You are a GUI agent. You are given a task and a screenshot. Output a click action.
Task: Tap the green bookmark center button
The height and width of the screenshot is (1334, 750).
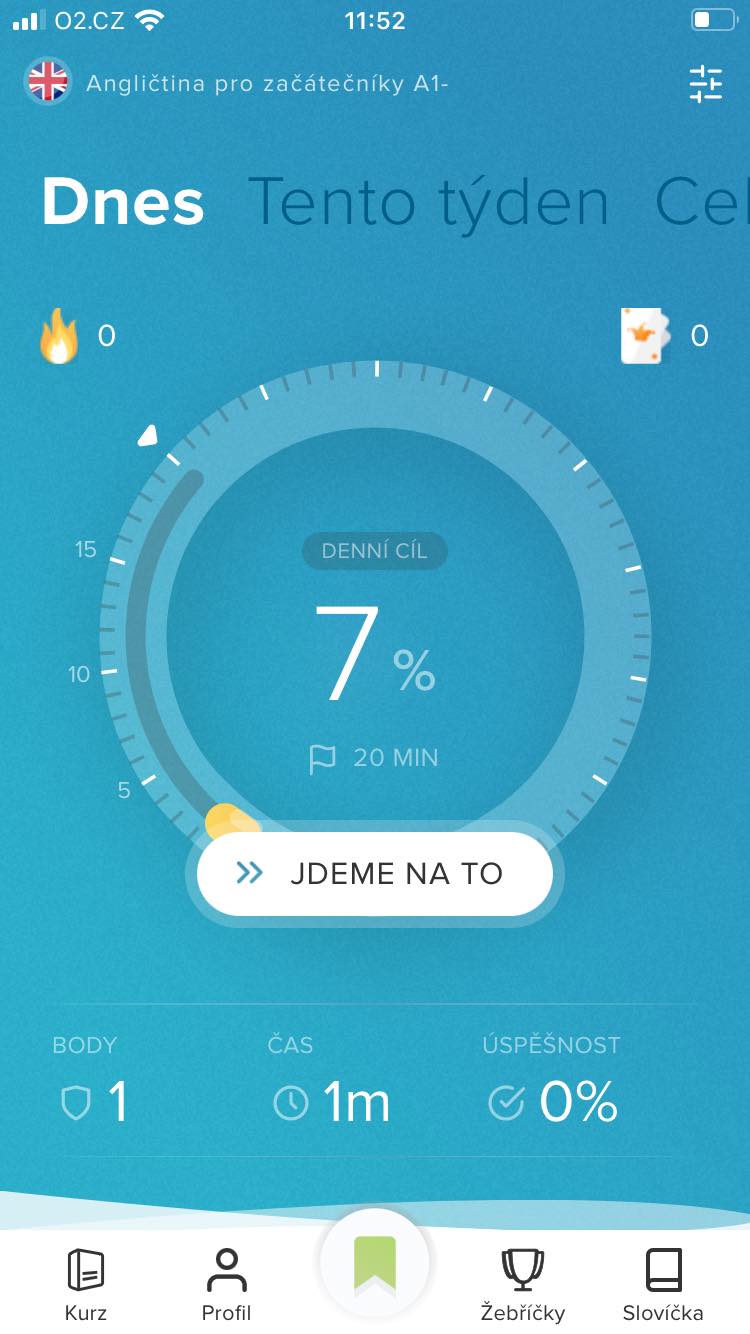pos(375,1265)
